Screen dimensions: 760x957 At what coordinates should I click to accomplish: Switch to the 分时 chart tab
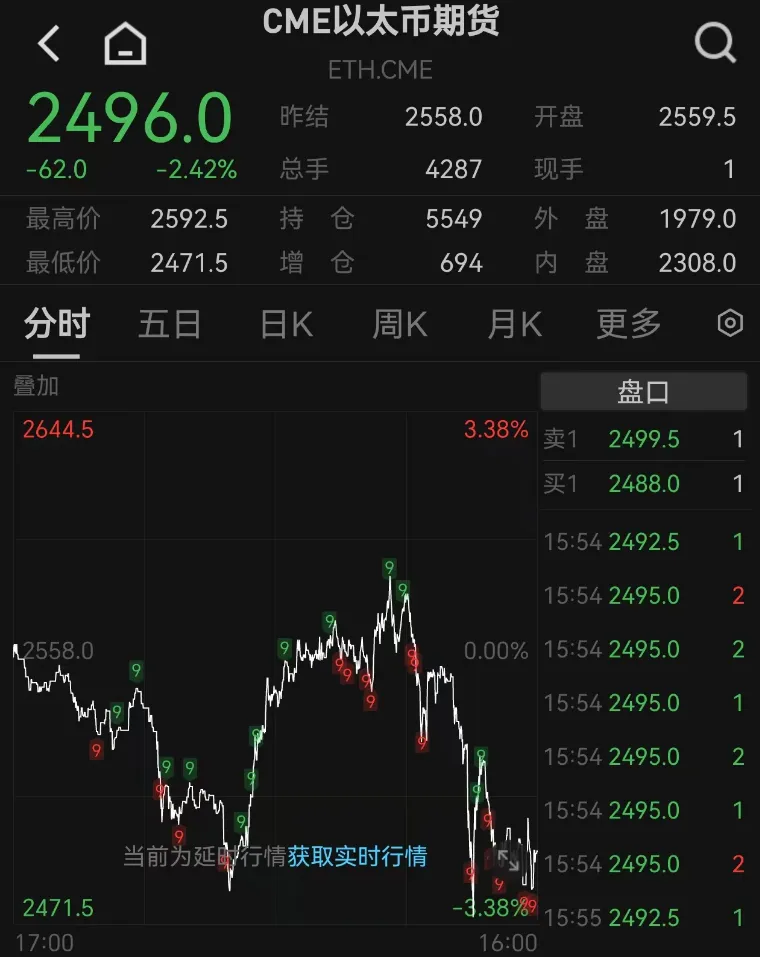coord(57,324)
